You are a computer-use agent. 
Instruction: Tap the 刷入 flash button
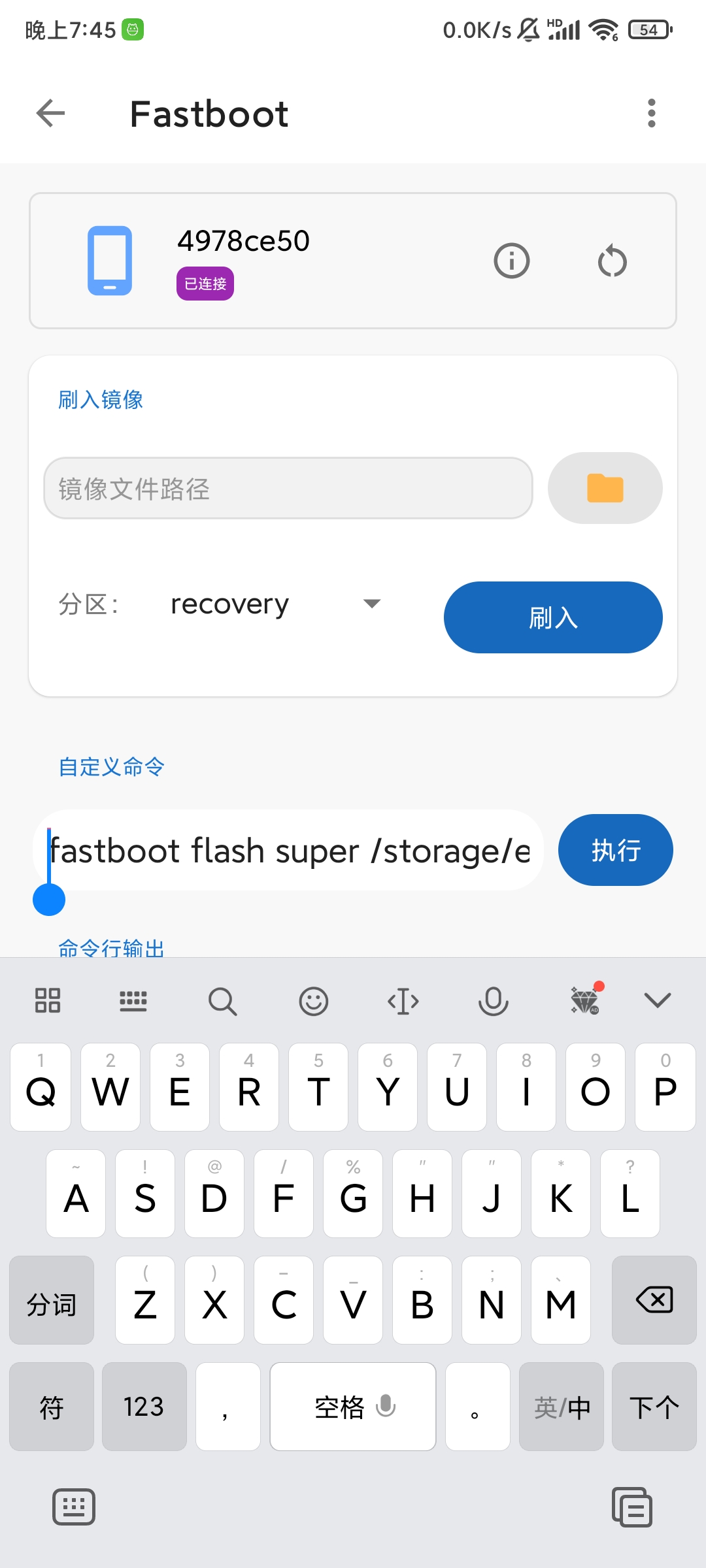(x=552, y=617)
